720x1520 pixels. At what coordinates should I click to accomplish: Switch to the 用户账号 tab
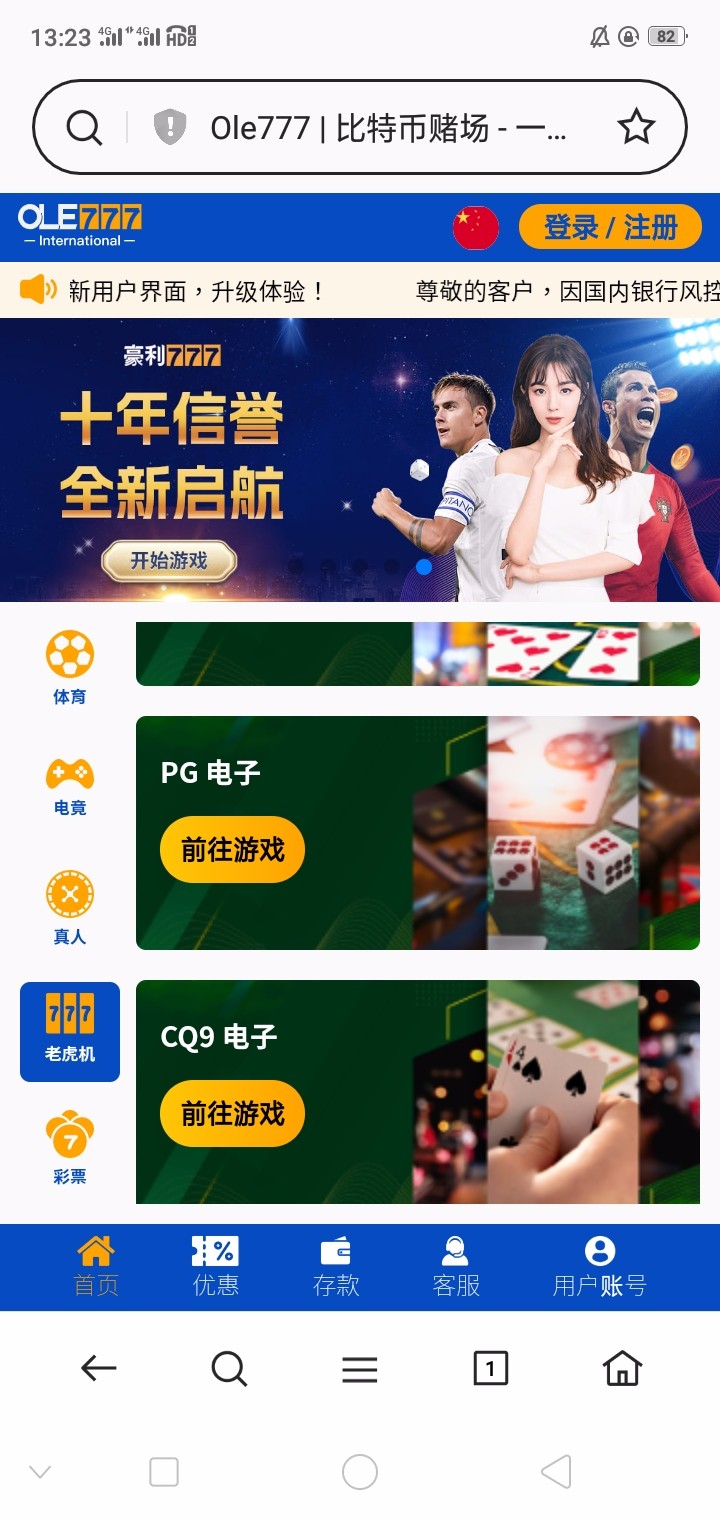tap(599, 1266)
